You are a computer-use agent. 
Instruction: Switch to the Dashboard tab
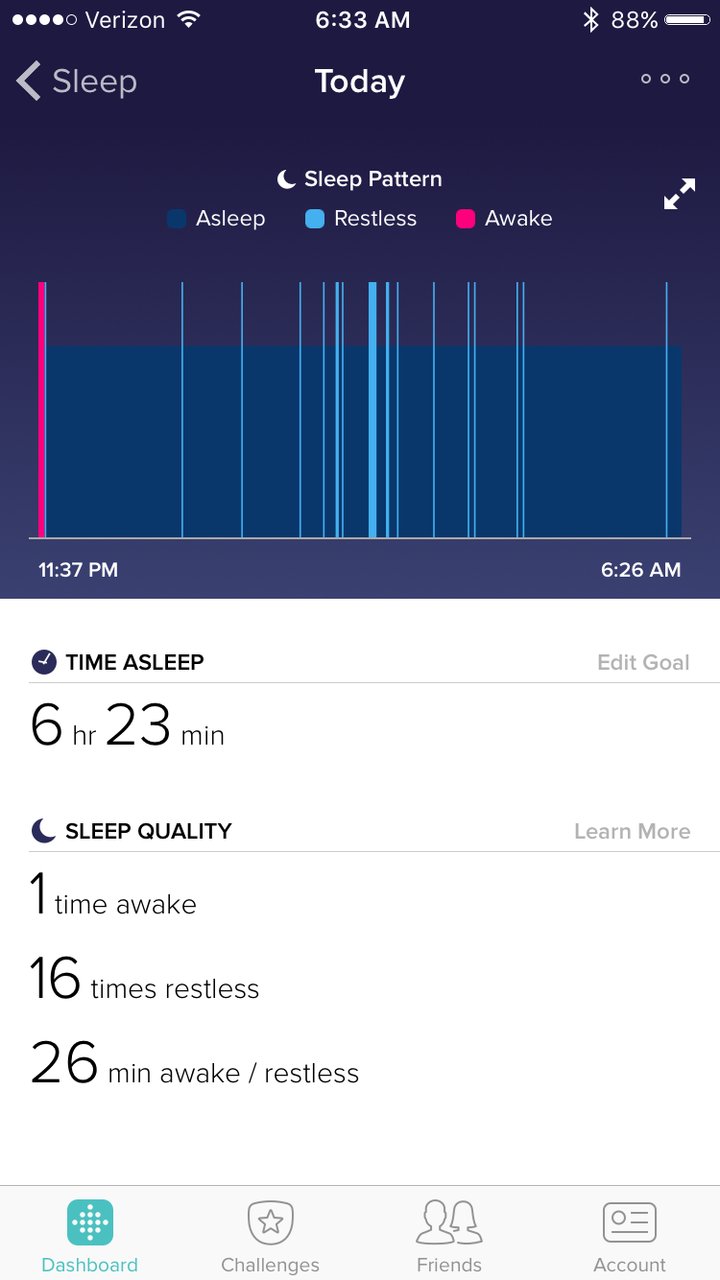pyautogui.click(x=90, y=1235)
